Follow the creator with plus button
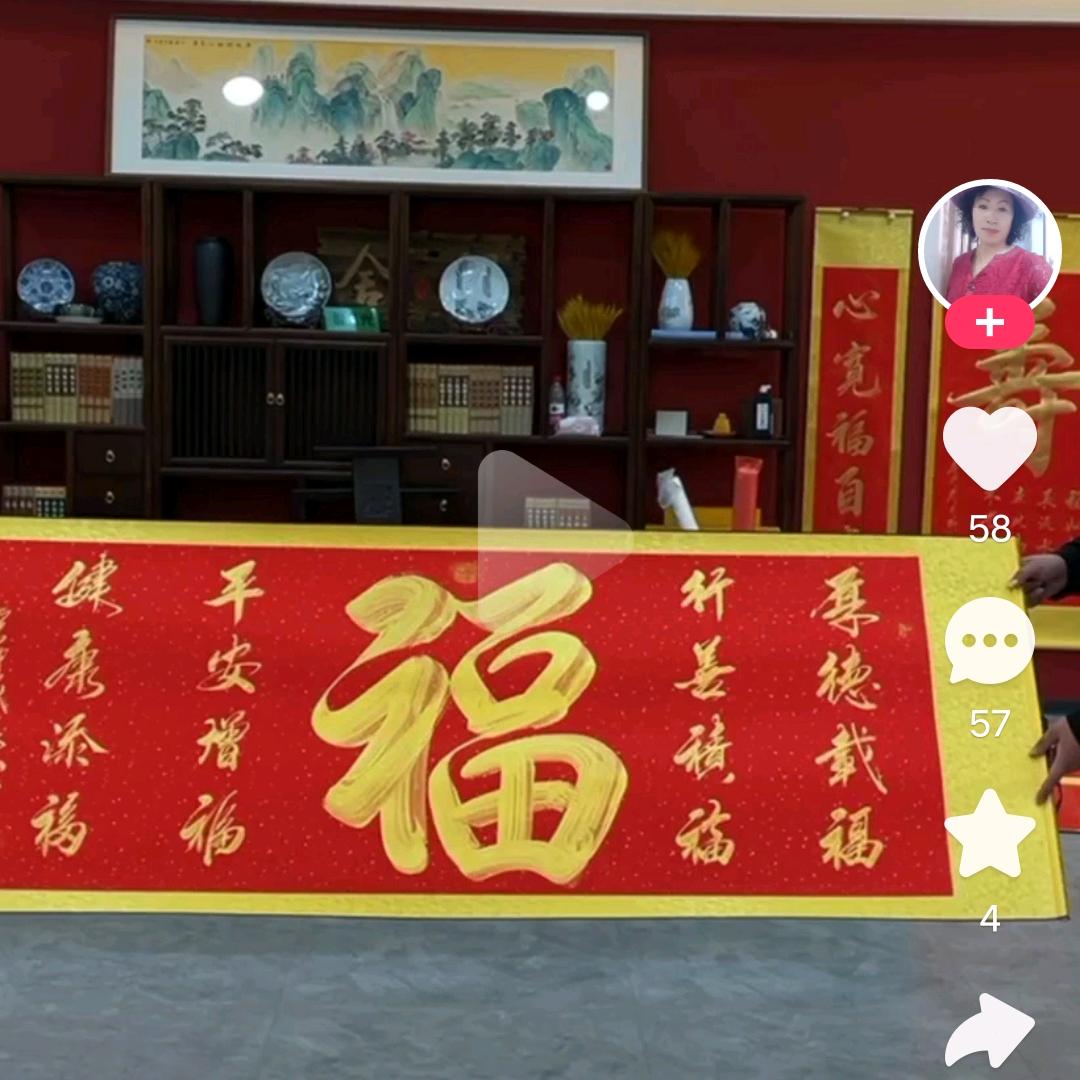Screen dimensions: 1080x1080 pos(989,323)
